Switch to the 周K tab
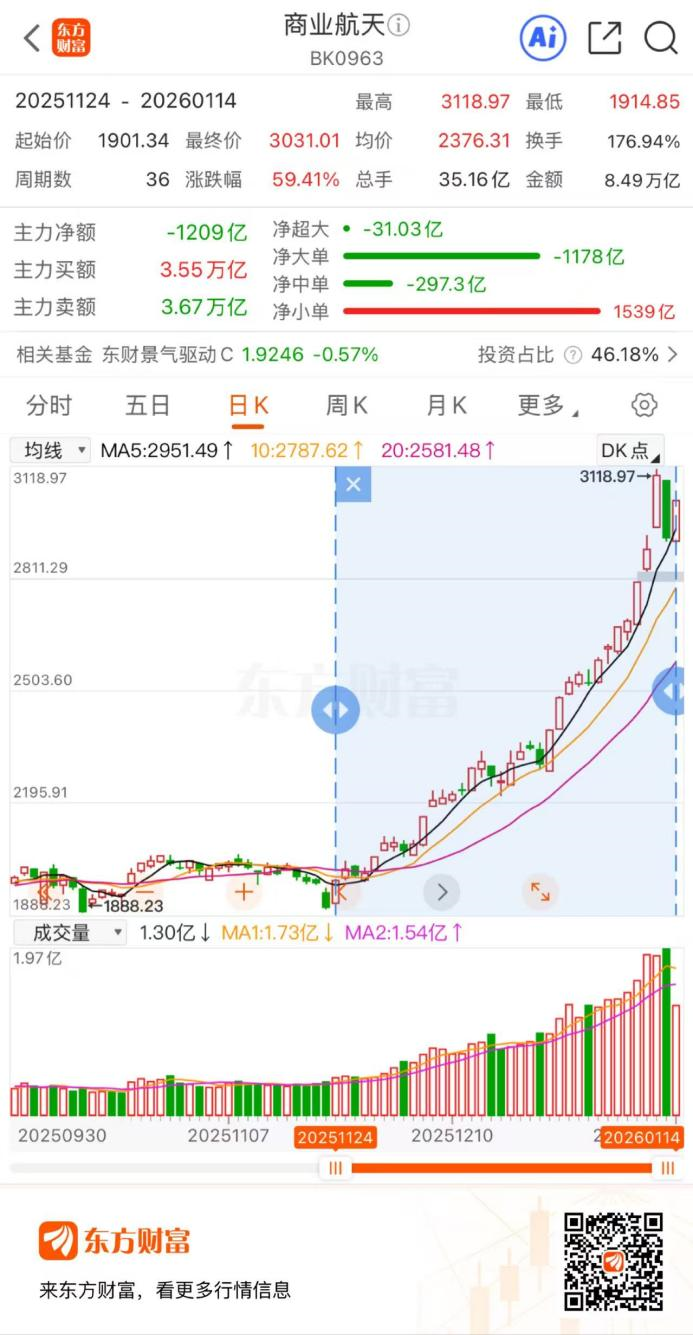 click(x=346, y=405)
